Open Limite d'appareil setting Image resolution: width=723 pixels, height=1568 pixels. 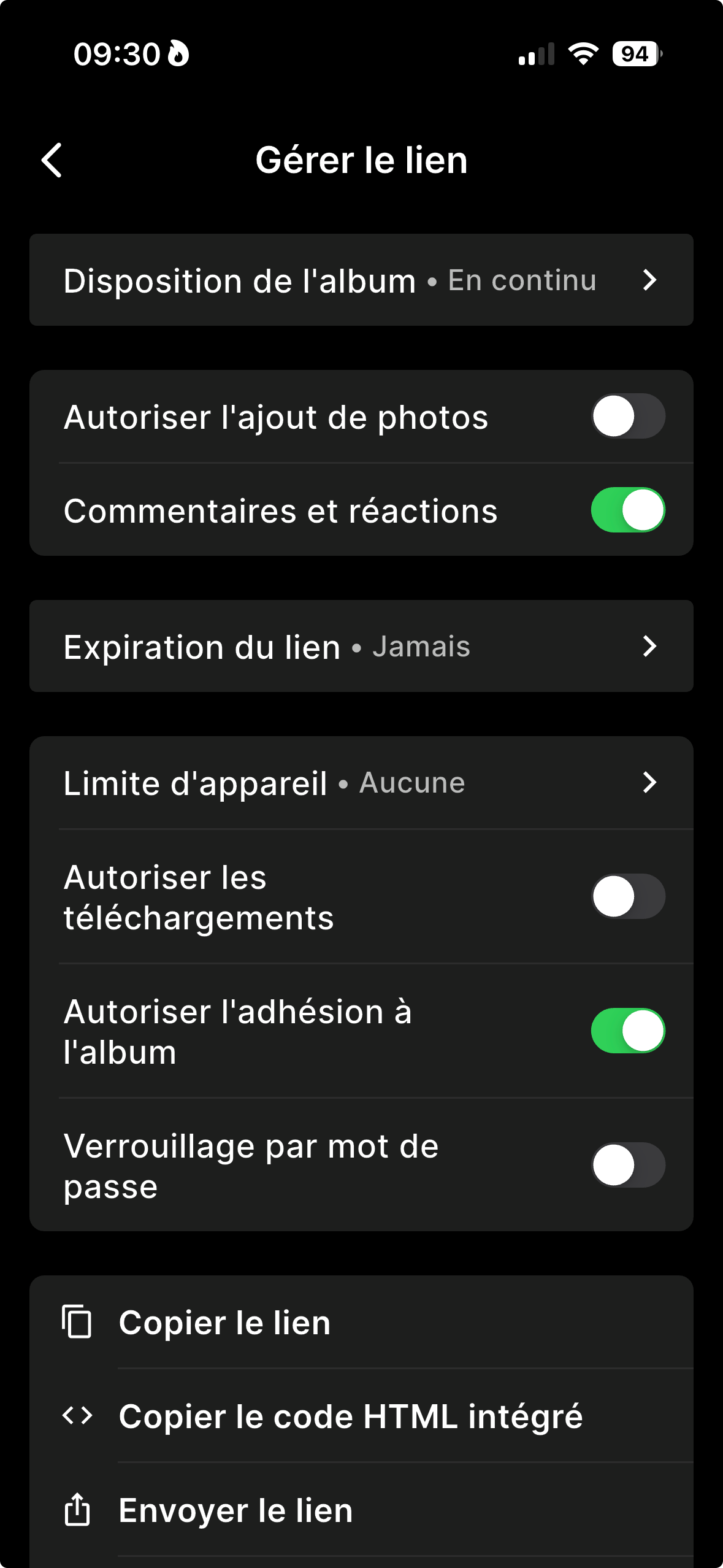361,783
